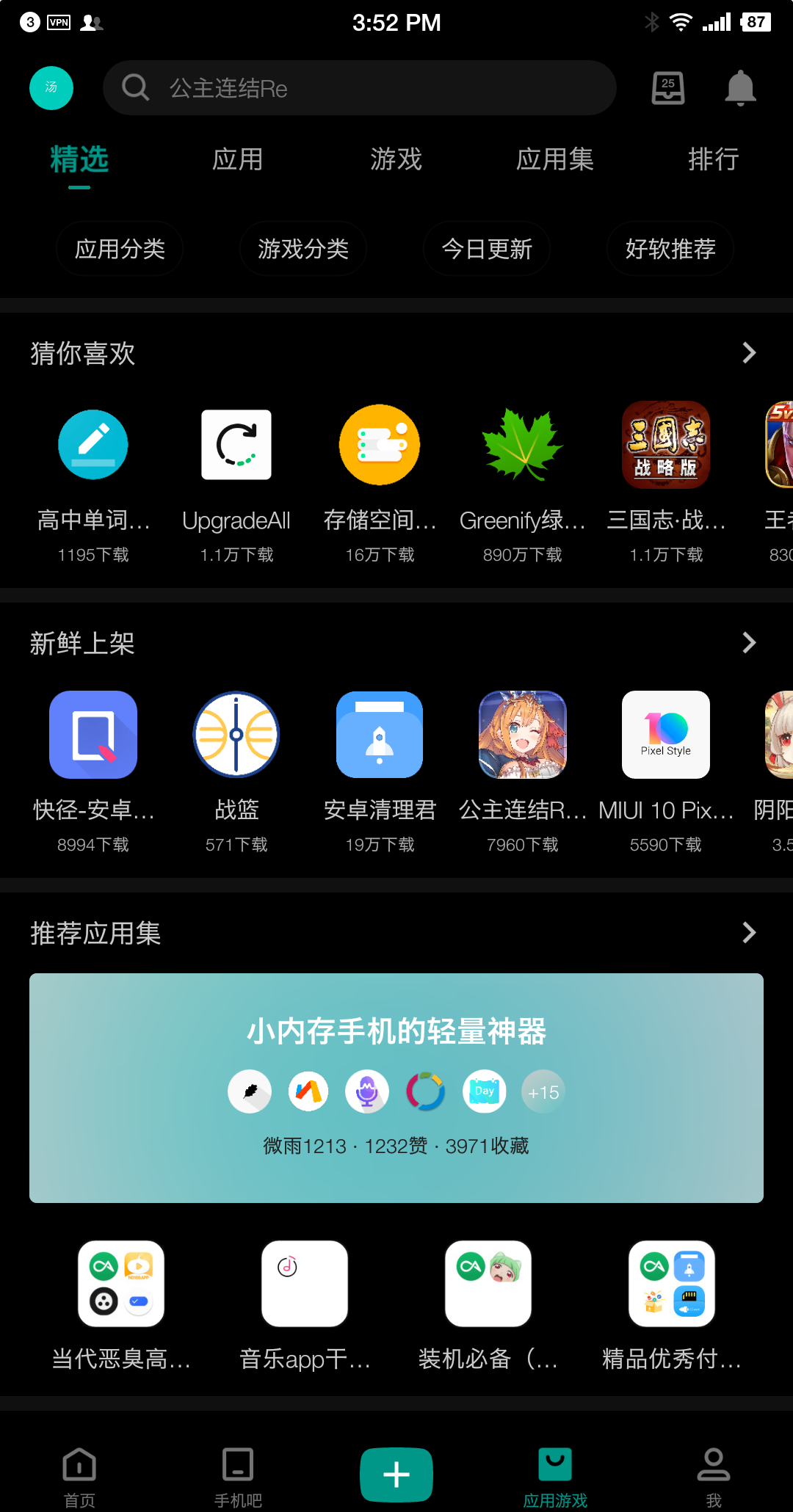Switch to the 应用集 top tab
This screenshot has height=1512, width=793.
[554, 159]
